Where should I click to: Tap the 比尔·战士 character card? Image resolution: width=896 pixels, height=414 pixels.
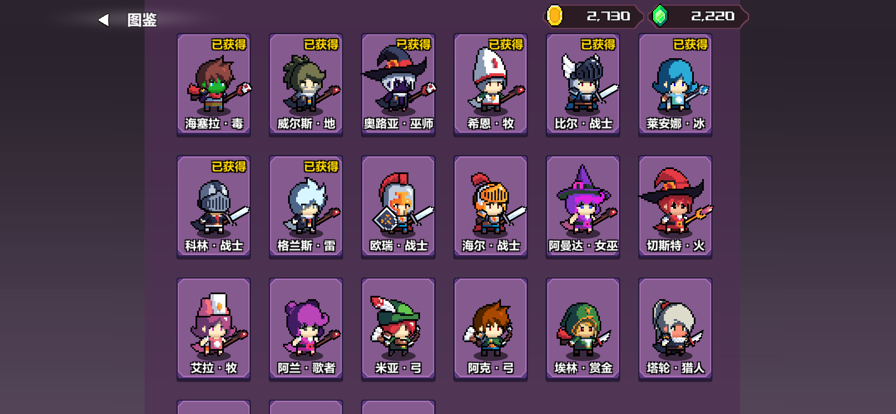click(x=583, y=85)
